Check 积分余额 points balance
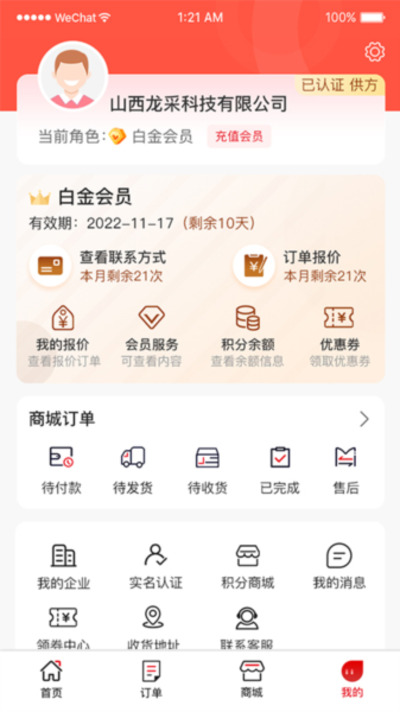Viewport: 400px width, 712px height. [x=247, y=336]
